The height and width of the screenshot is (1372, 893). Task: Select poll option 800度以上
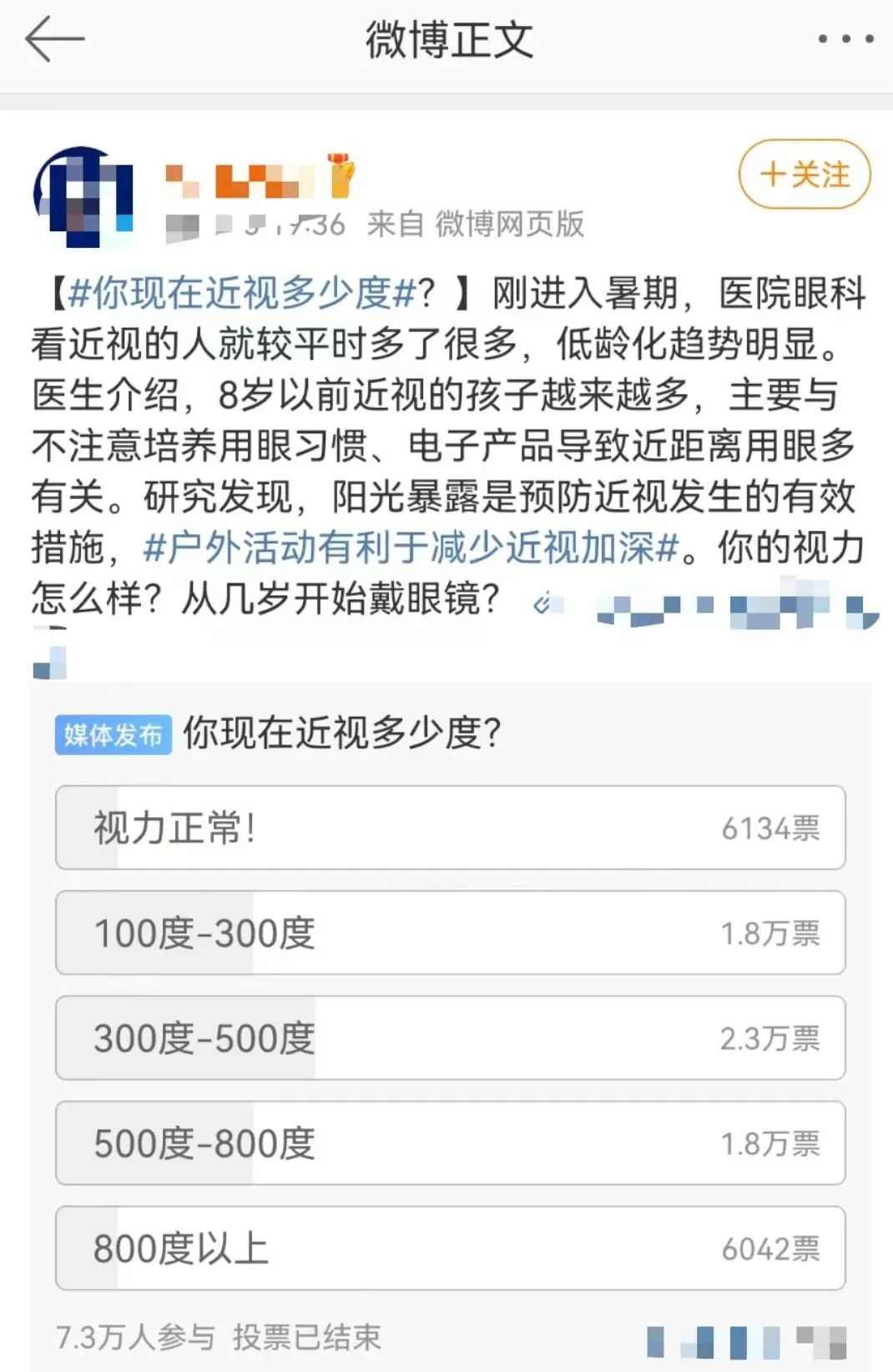450,1248
